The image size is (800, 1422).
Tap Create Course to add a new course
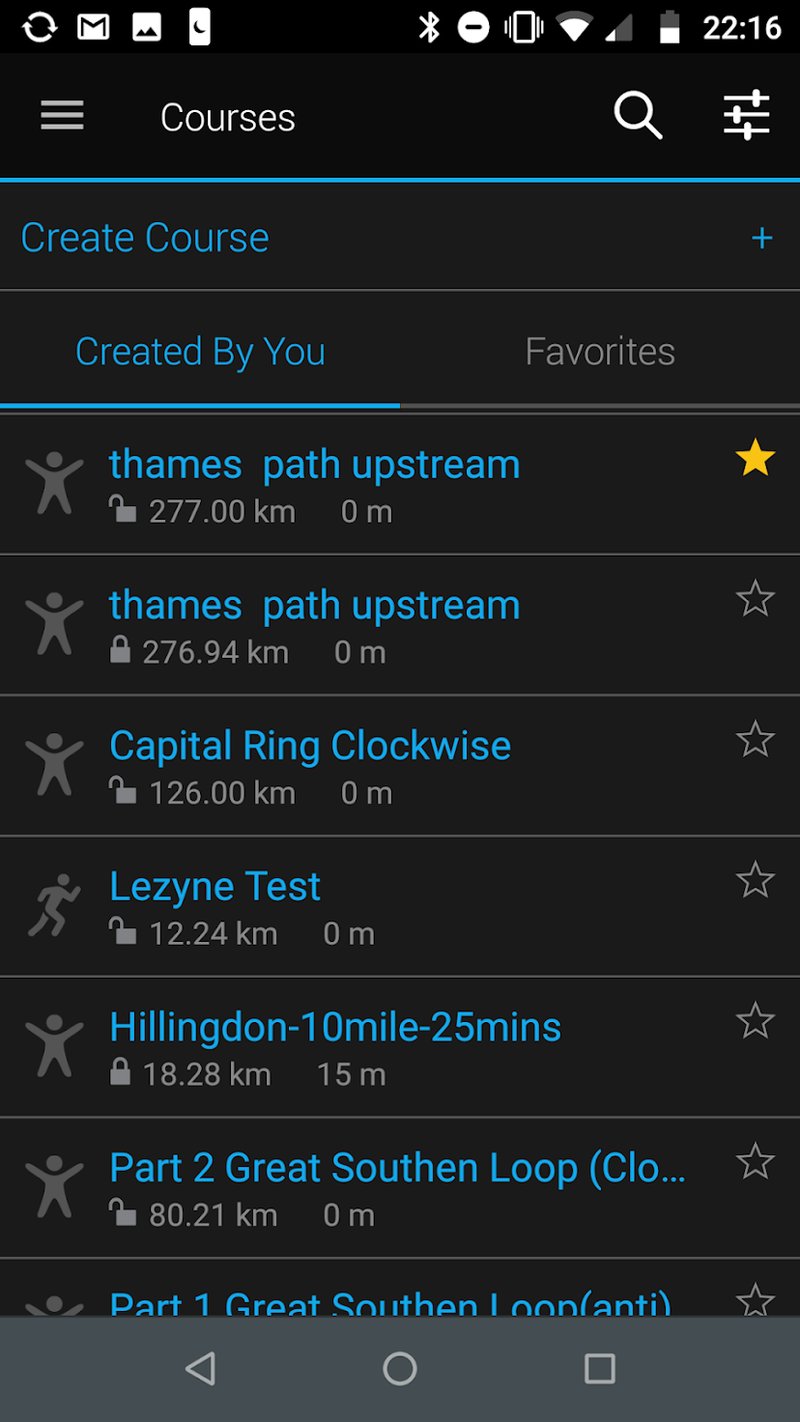[145, 238]
